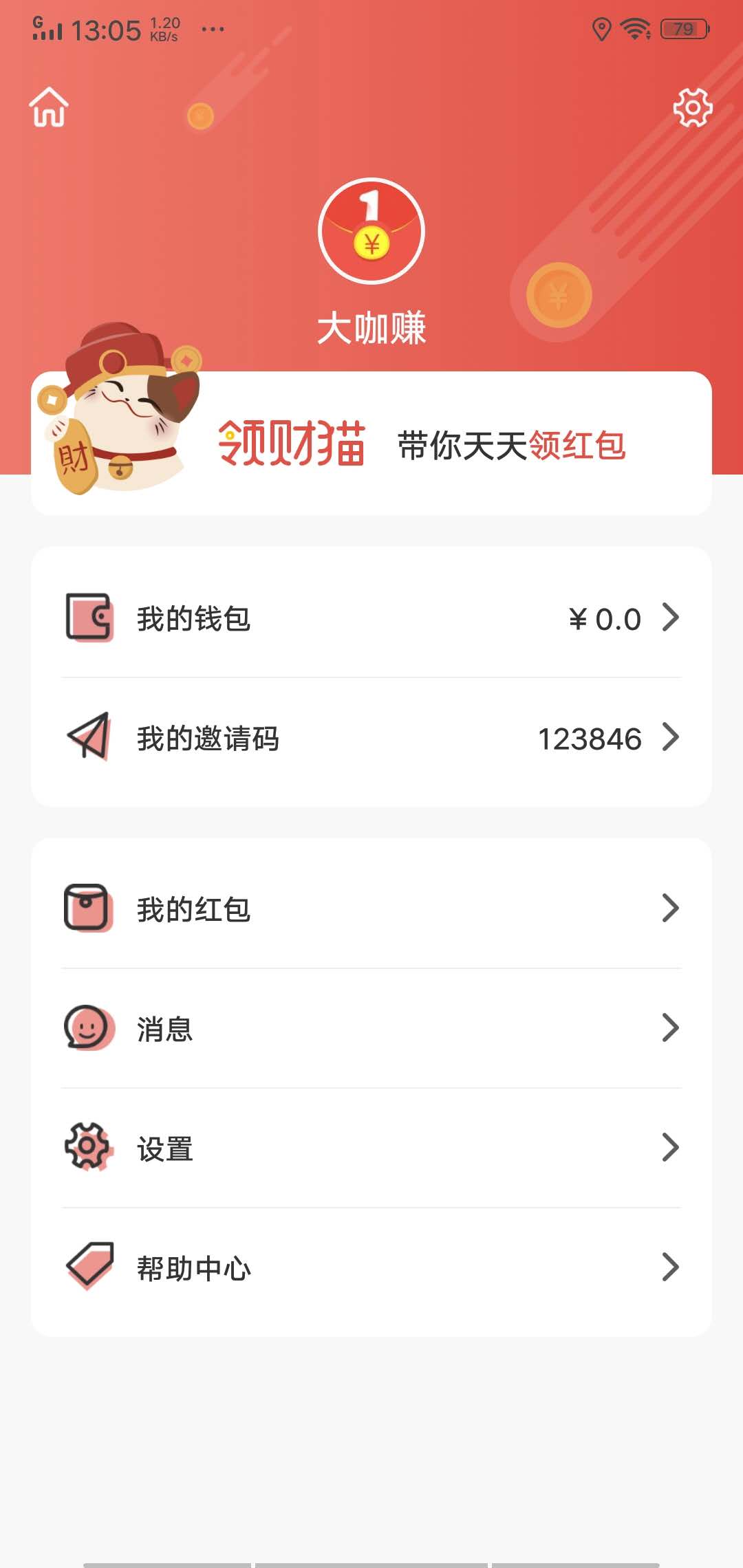Image resolution: width=743 pixels, height=1568 pixels.
Task: Tap the 大咖赚 profile avatar
Action: 371,231
